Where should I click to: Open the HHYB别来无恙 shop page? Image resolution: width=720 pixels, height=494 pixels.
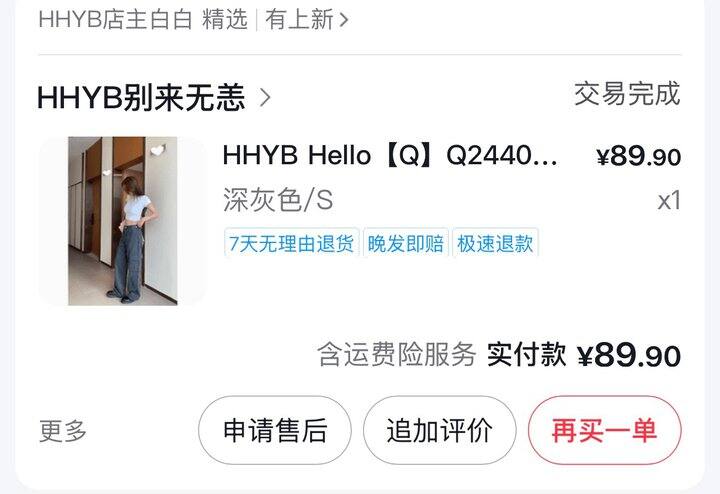pyautogui.click(x=152, y=97)
